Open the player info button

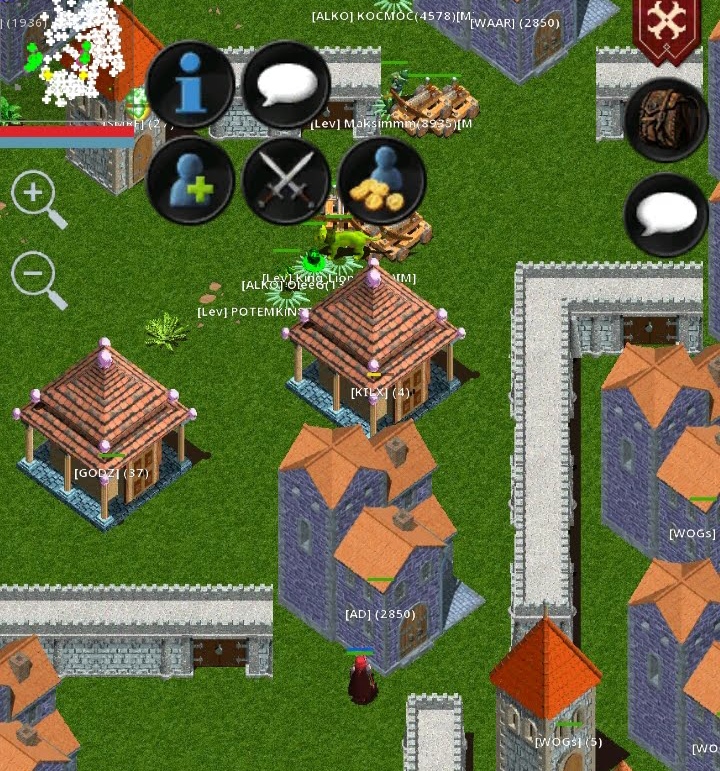point(190,86)
